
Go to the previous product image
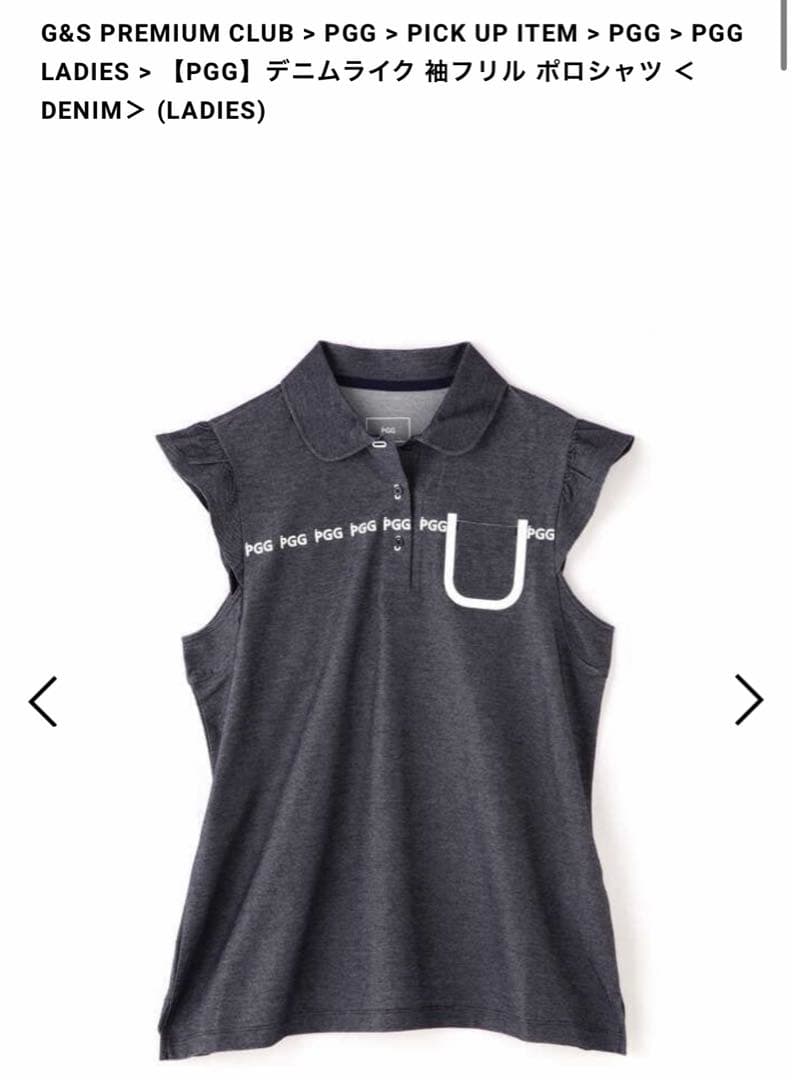click(44, 700)
